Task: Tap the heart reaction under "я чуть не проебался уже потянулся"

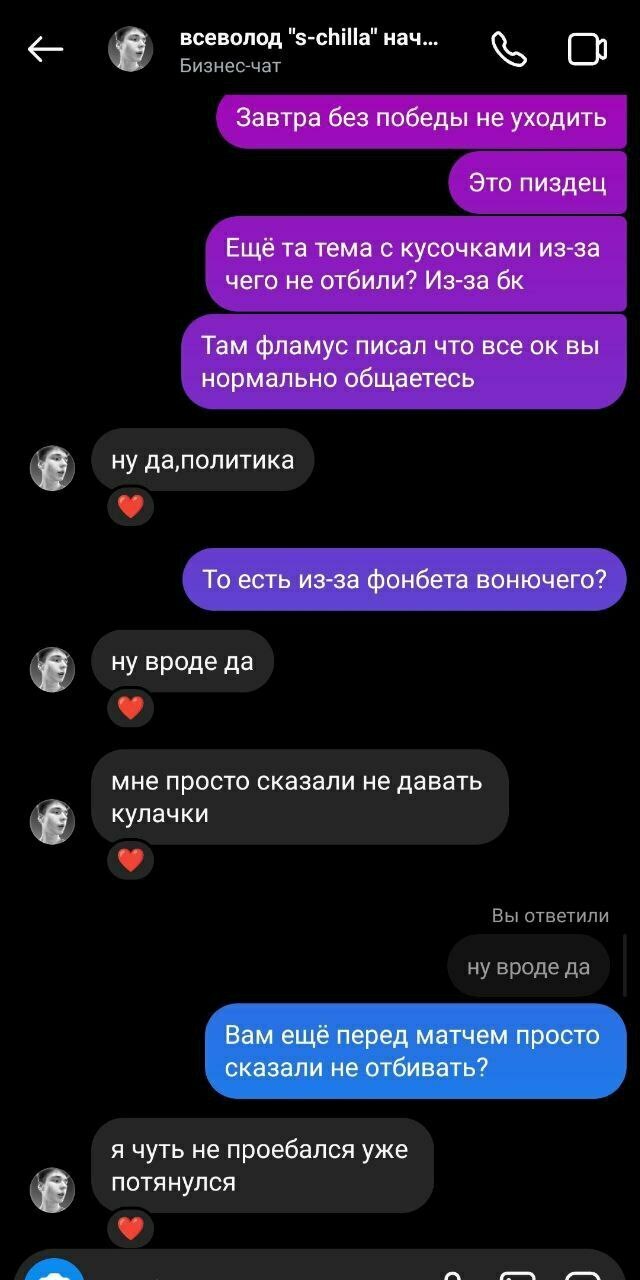Action: pyautogui.click(x=131, y=1228)
